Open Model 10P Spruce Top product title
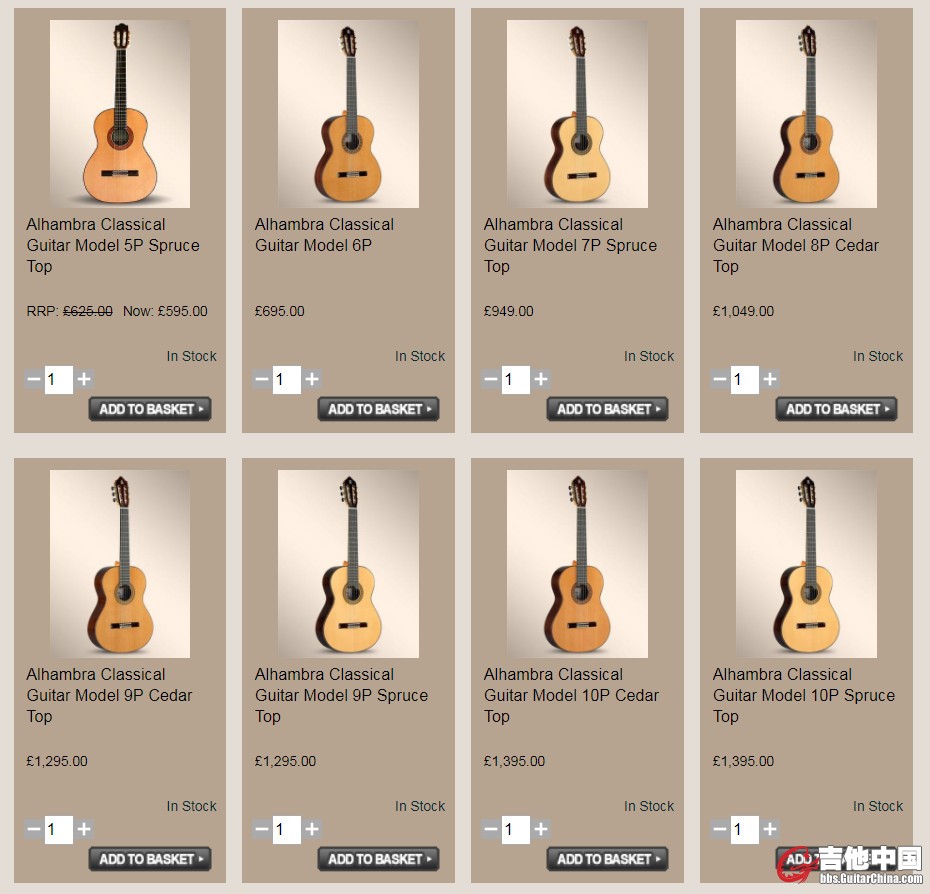930x894 pixels. coord(803,695)
